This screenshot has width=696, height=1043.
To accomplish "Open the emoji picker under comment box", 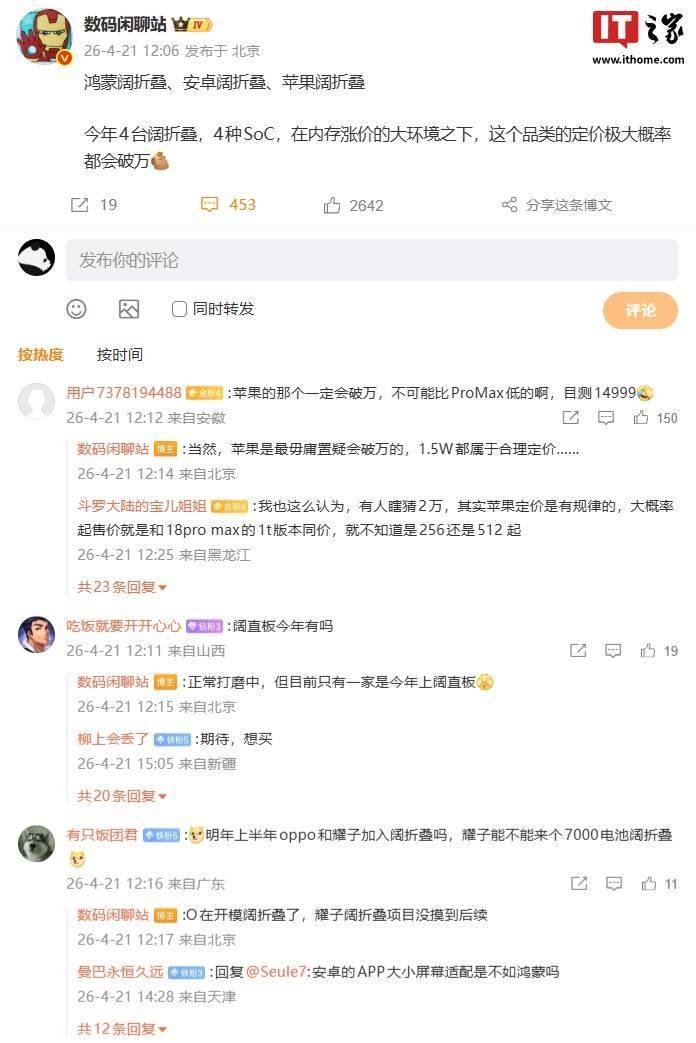I will click(x=77, y=309).
